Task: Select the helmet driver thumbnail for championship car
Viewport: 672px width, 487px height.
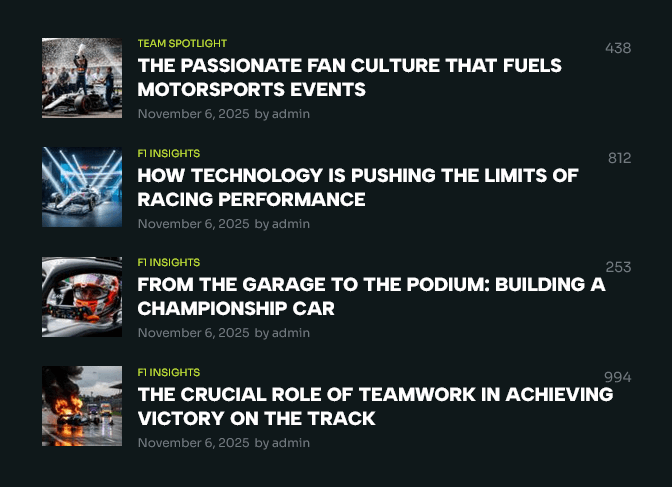Action: point(82,297)
